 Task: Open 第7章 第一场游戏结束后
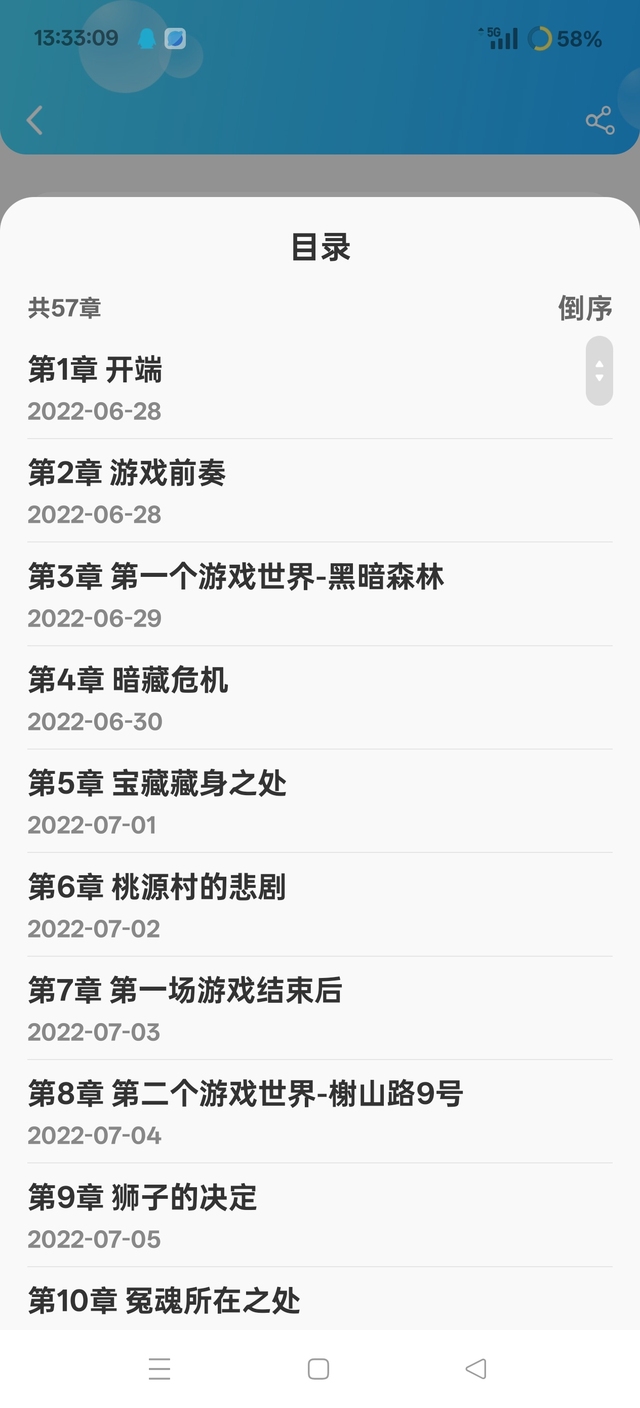(320, 1008)
